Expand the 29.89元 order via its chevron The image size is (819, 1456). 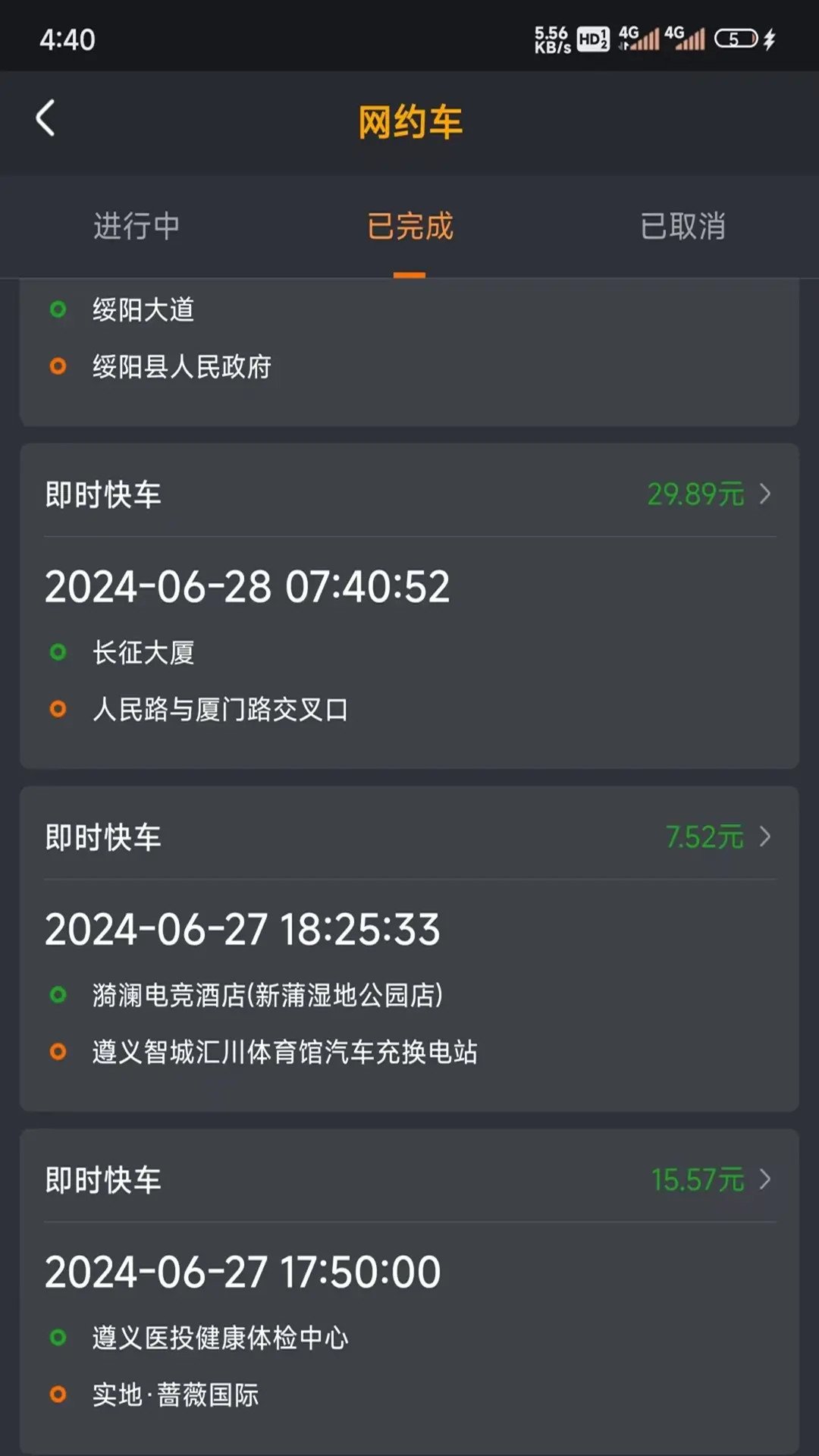pos(767,494)
